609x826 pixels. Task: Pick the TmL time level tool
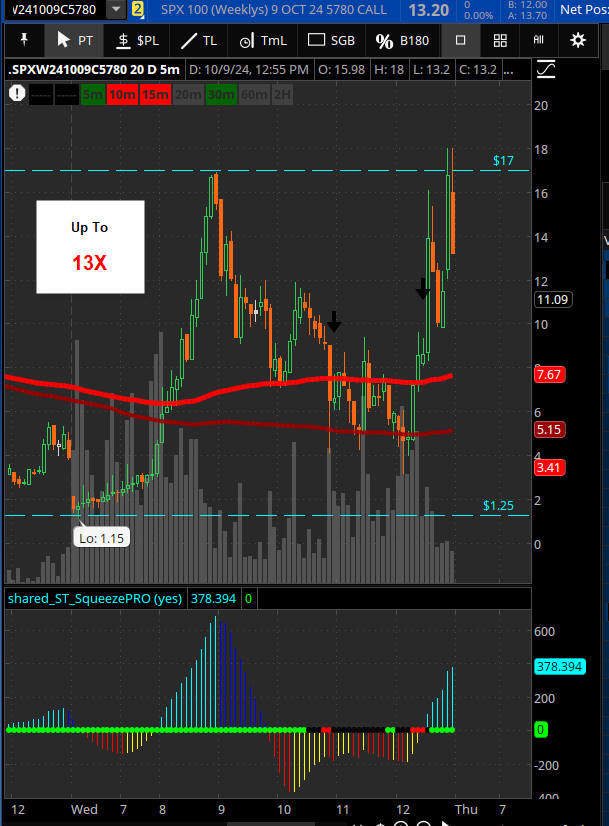(x=262, y=41)
